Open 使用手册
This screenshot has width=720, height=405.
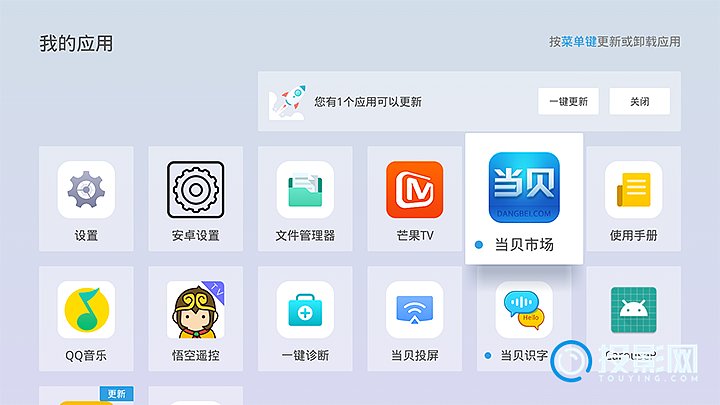[x=633, y=198]
